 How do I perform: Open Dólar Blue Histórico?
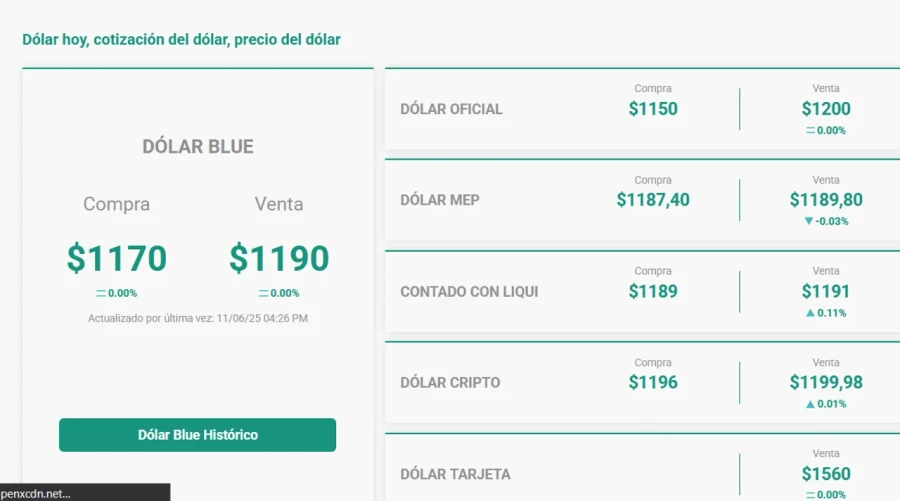197,435
